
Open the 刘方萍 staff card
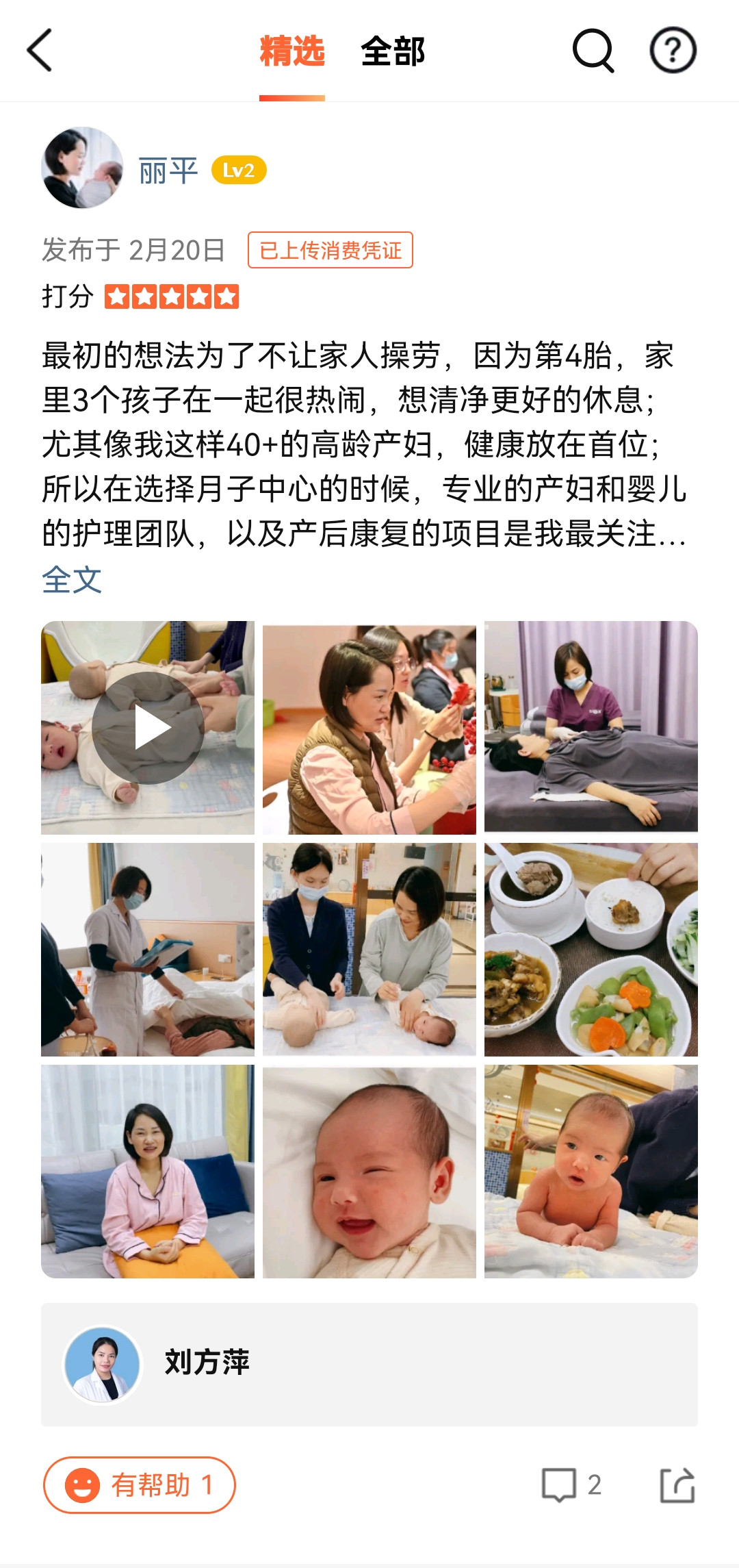point(369,1364)
